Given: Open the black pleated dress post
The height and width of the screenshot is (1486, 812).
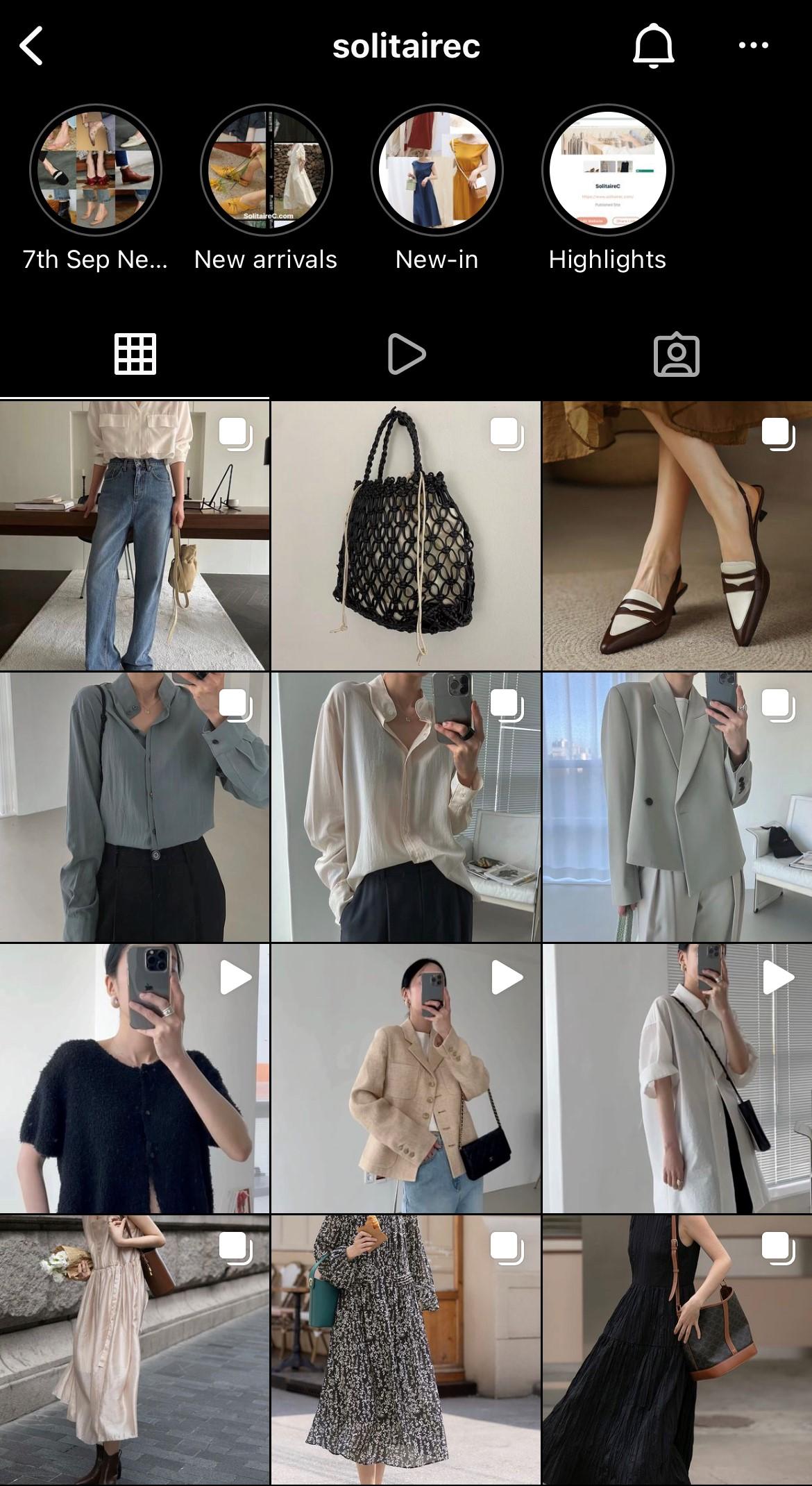Looking at the screenshot, I should [677, 1349].
